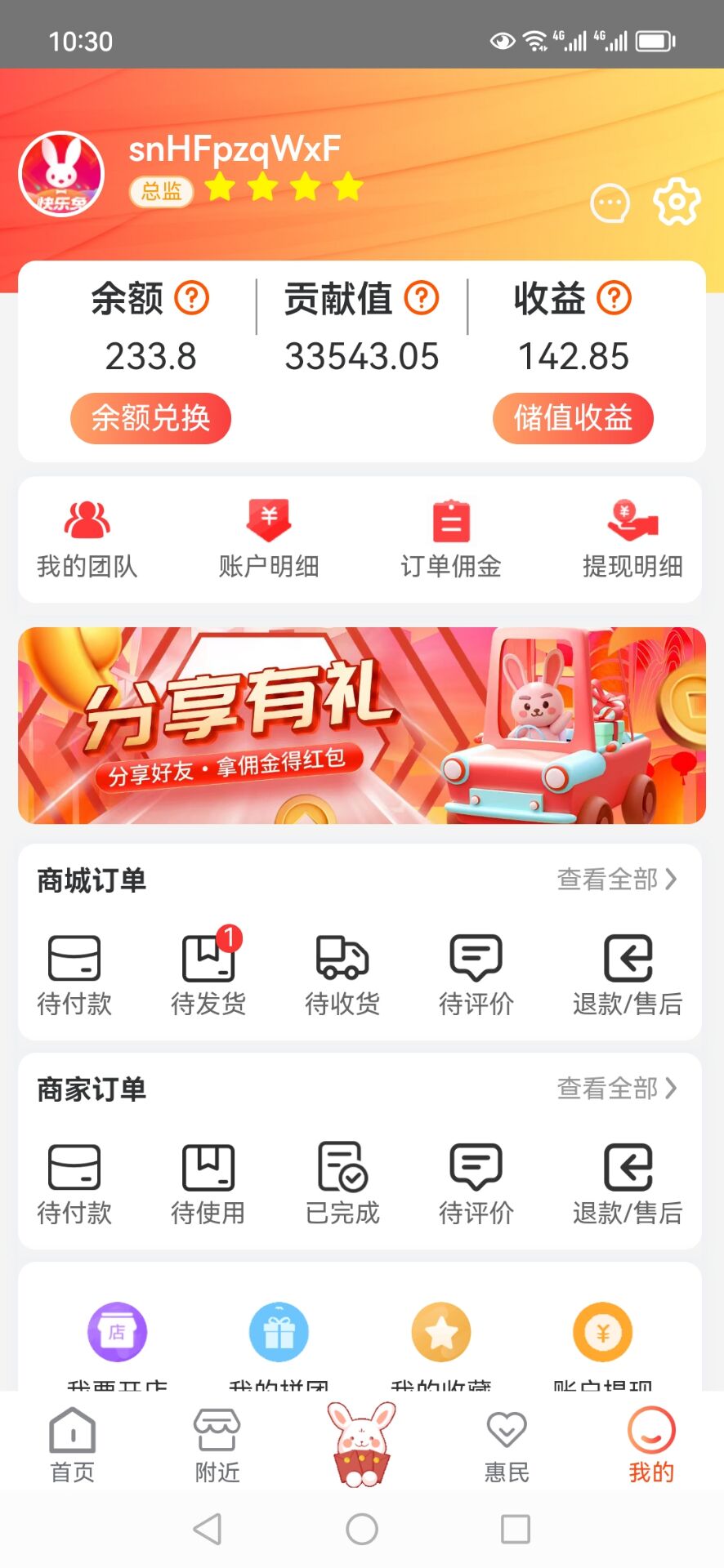724x1568 pixels.
Task: Open 已完成 merchant orders
Action: 342,1183
